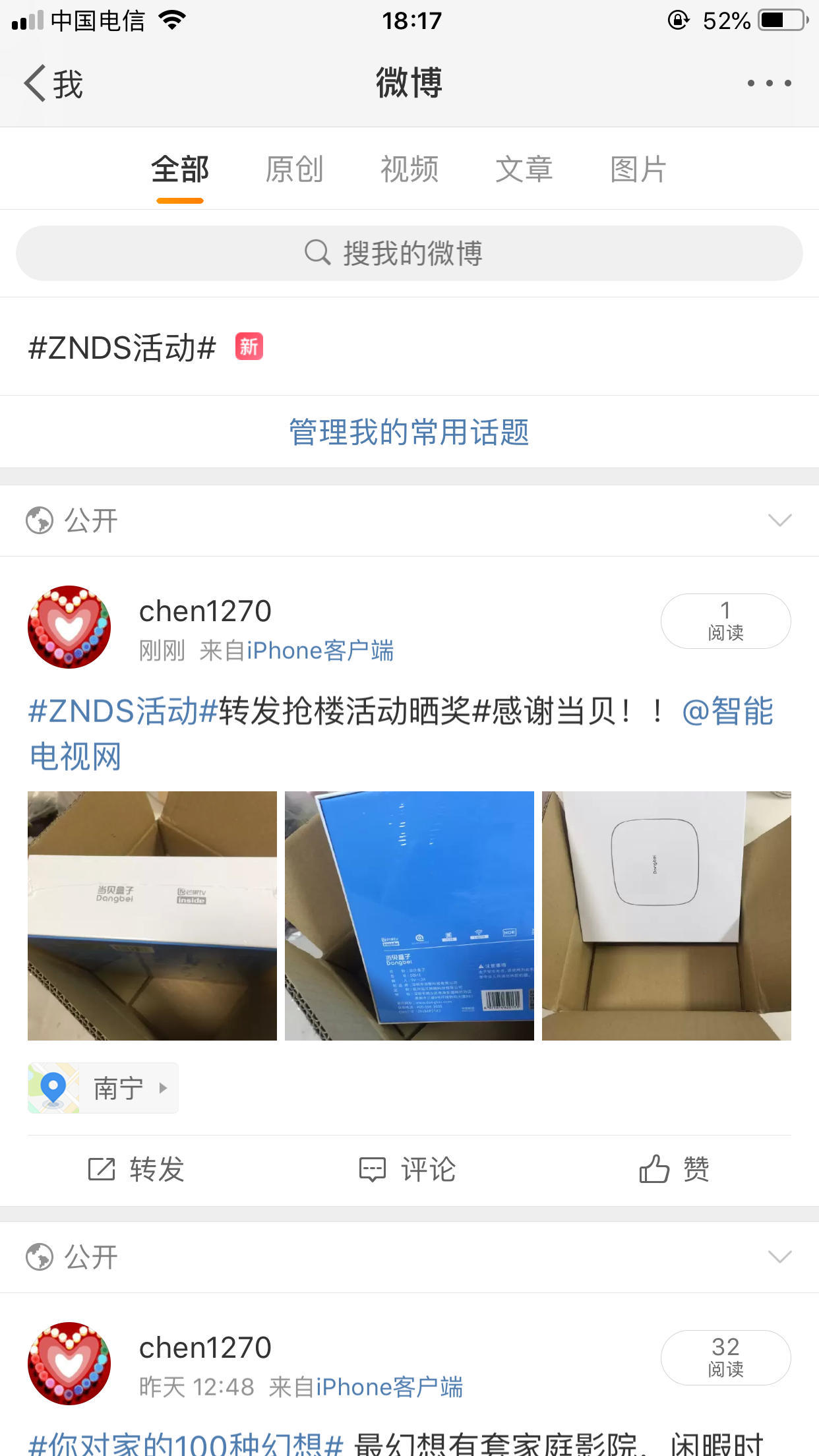This screenshot has height=1456, width=819.
Task: Open the @智能电视网 mention
Action: [728, 712]
